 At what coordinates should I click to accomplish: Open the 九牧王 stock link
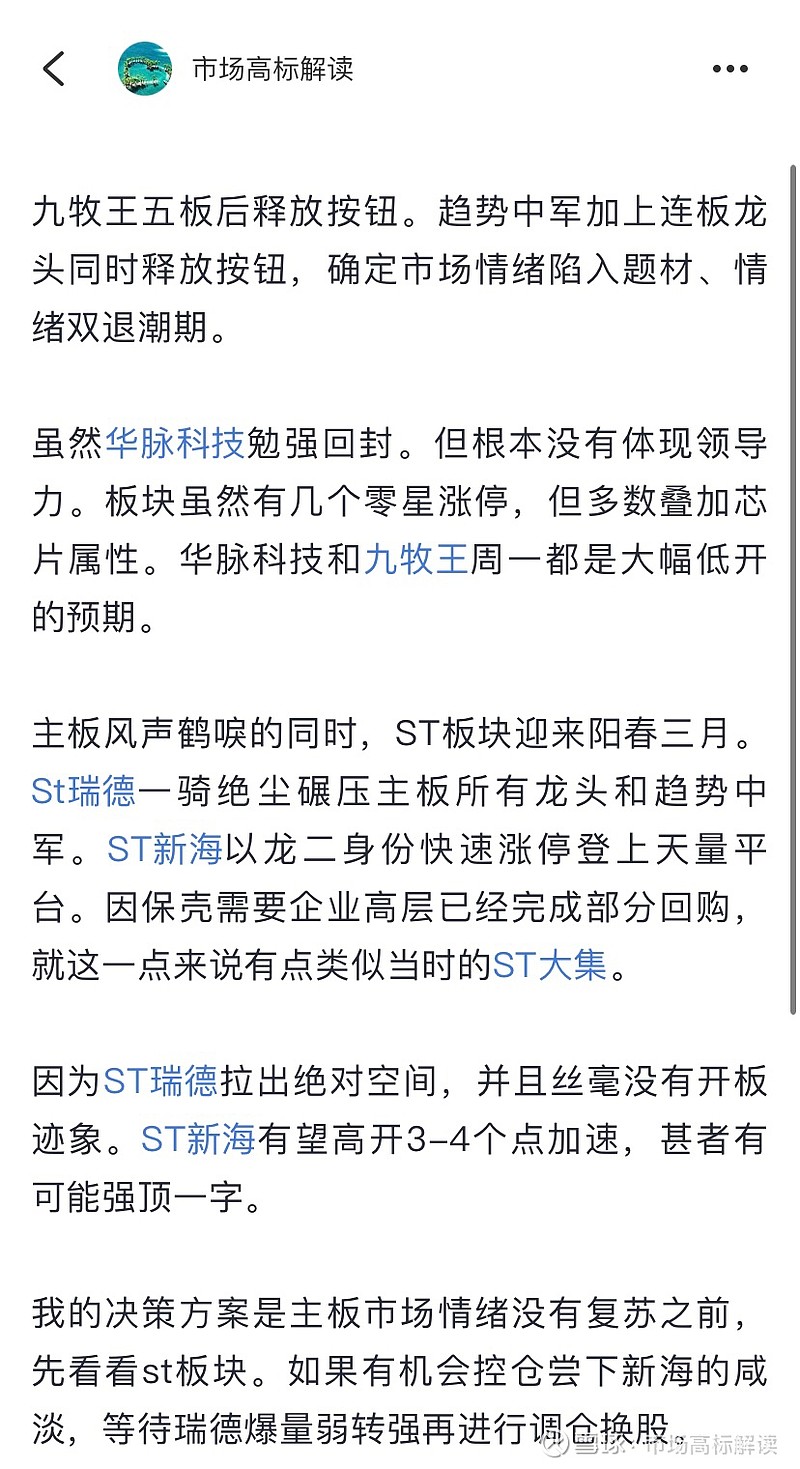click(416, 559)
